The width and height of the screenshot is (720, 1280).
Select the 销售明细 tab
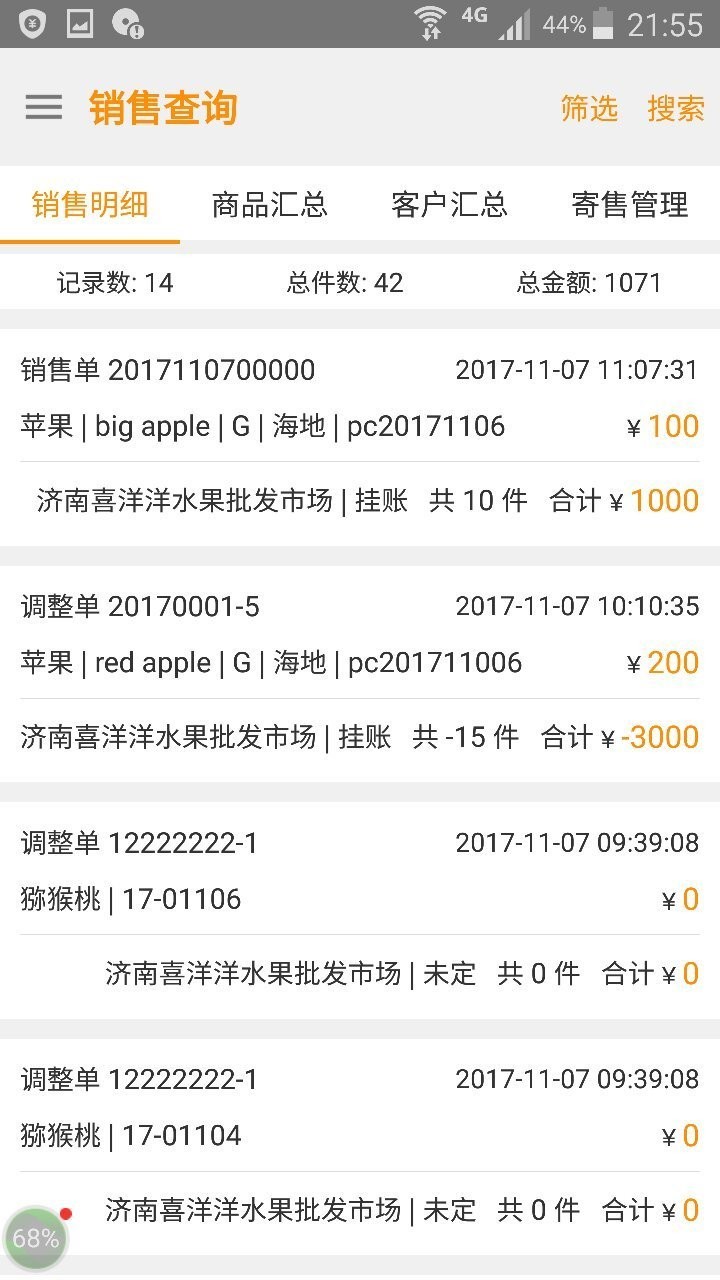click(90, 205)
